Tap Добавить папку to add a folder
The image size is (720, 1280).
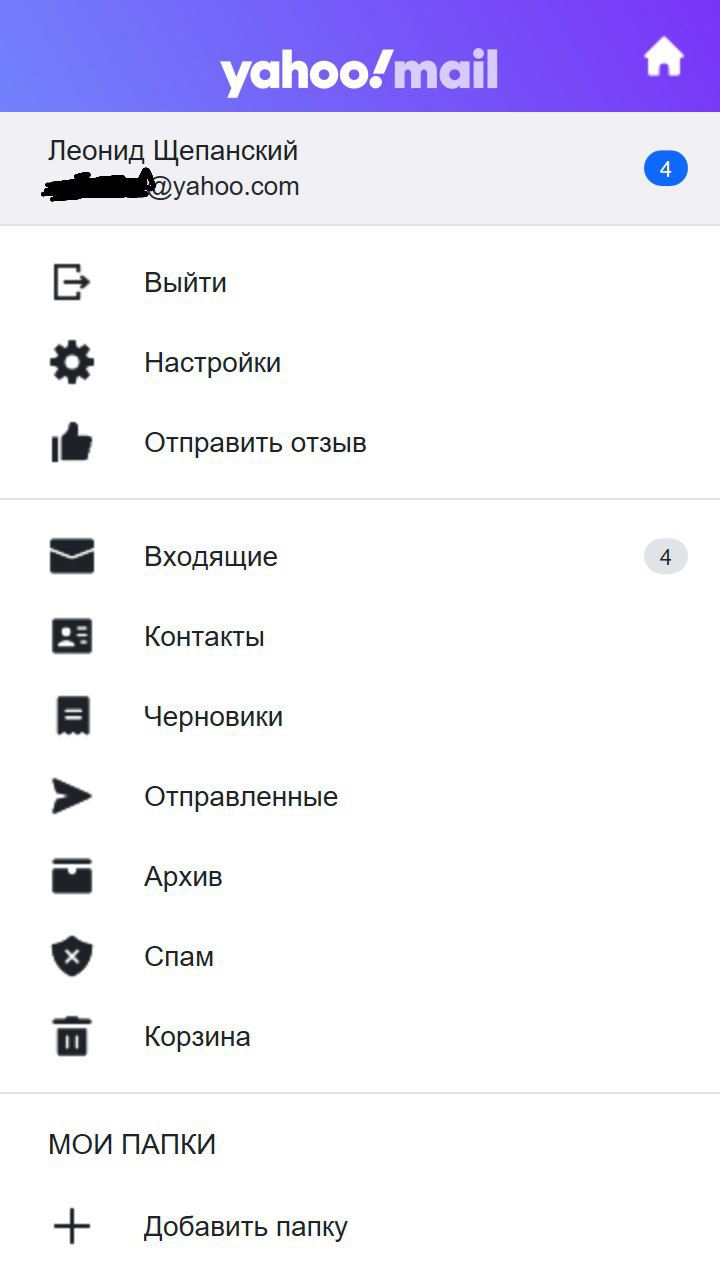pyautogui.click(x=245, y=1227)
